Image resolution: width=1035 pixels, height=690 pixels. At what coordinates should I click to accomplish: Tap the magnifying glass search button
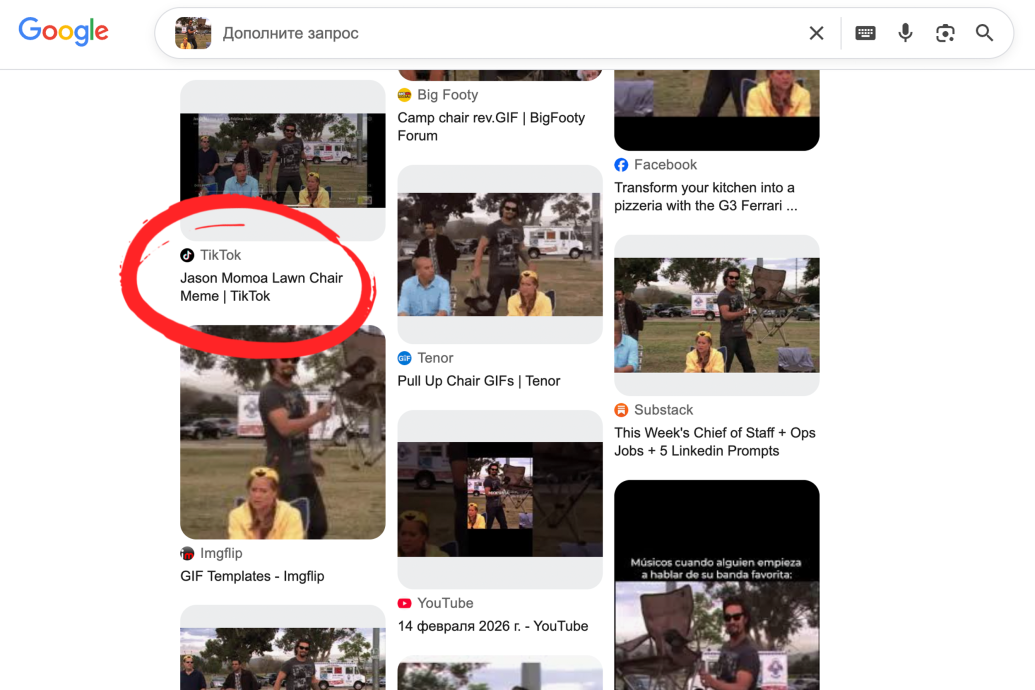984,33
